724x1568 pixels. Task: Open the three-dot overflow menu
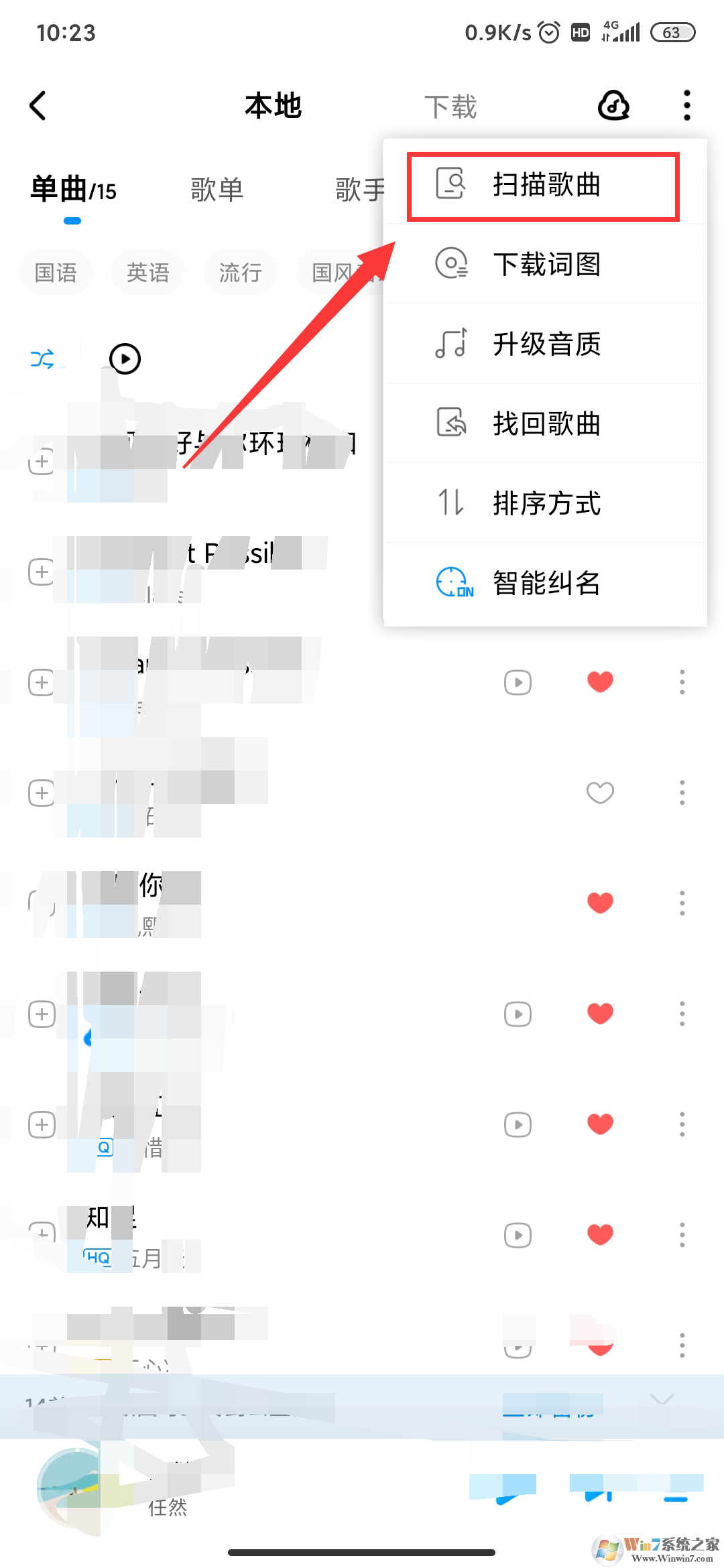686,105
